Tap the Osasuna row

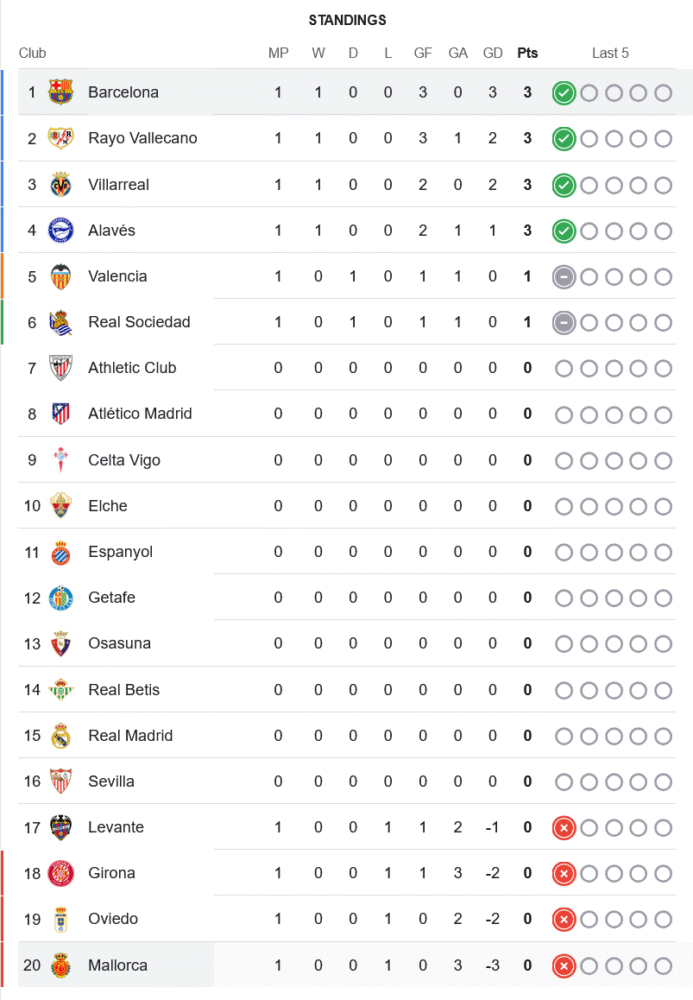[119, 643]
